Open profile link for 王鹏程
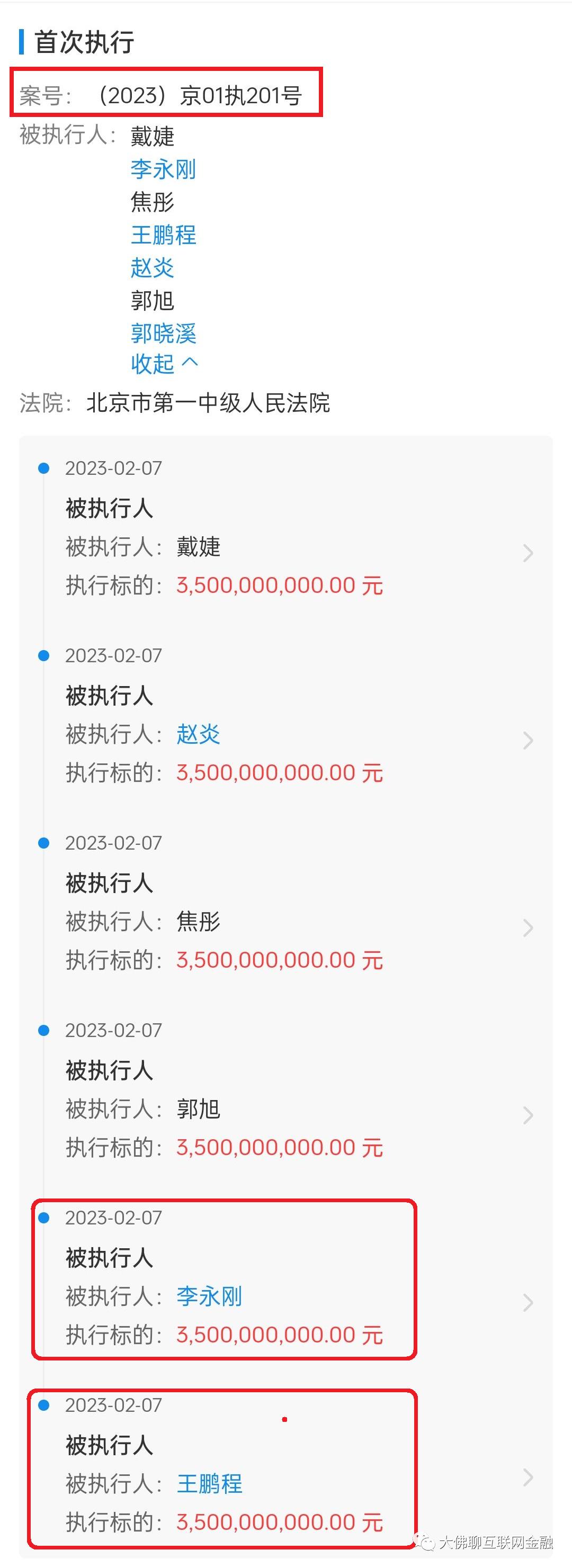 click(x=163, y=236)
